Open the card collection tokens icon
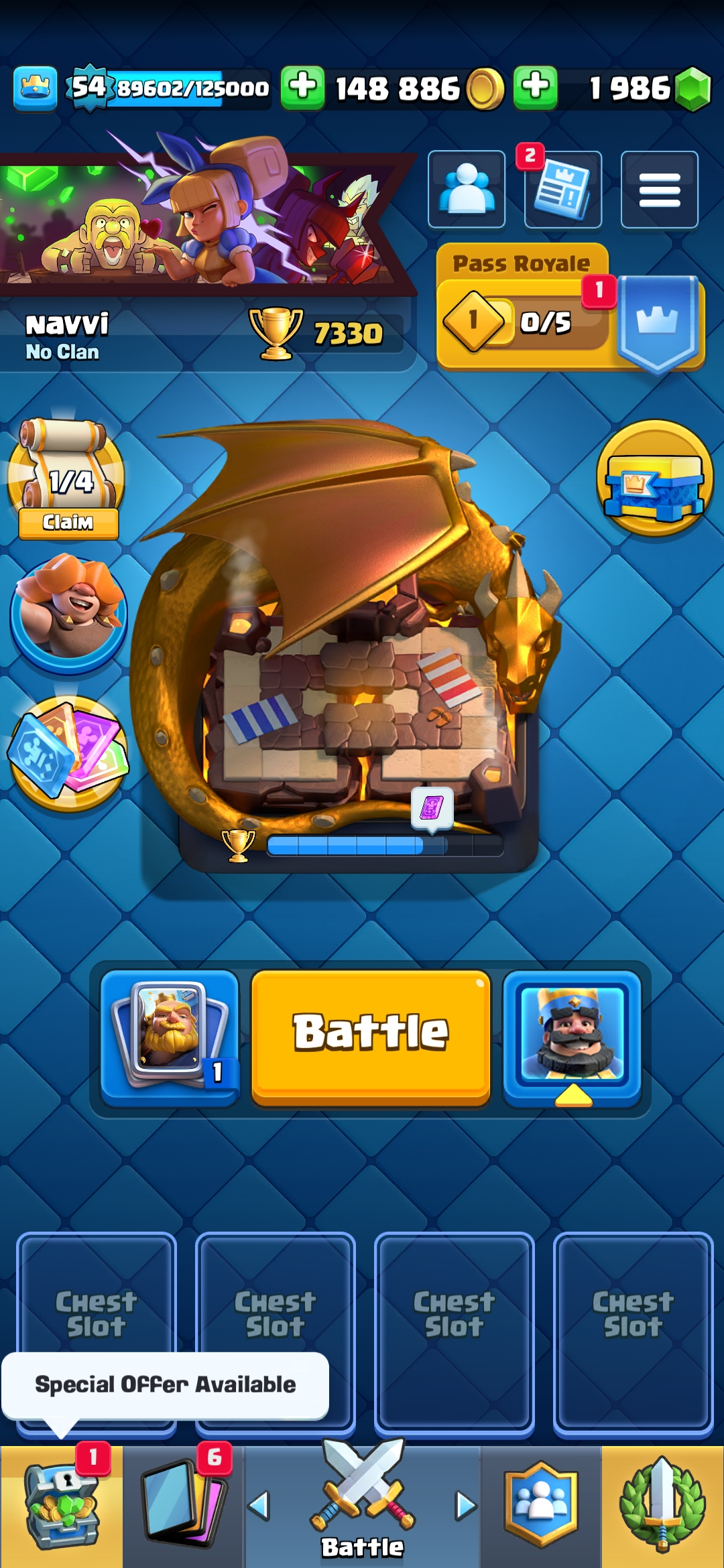 (x=68, y=754)
